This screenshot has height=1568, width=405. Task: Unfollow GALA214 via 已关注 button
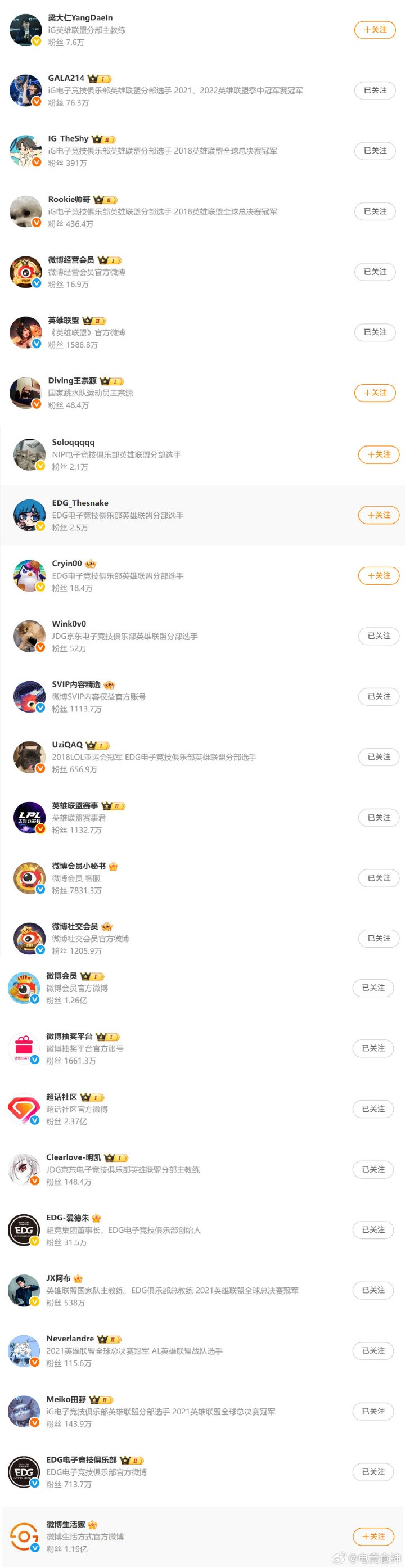tap(375, 90)
